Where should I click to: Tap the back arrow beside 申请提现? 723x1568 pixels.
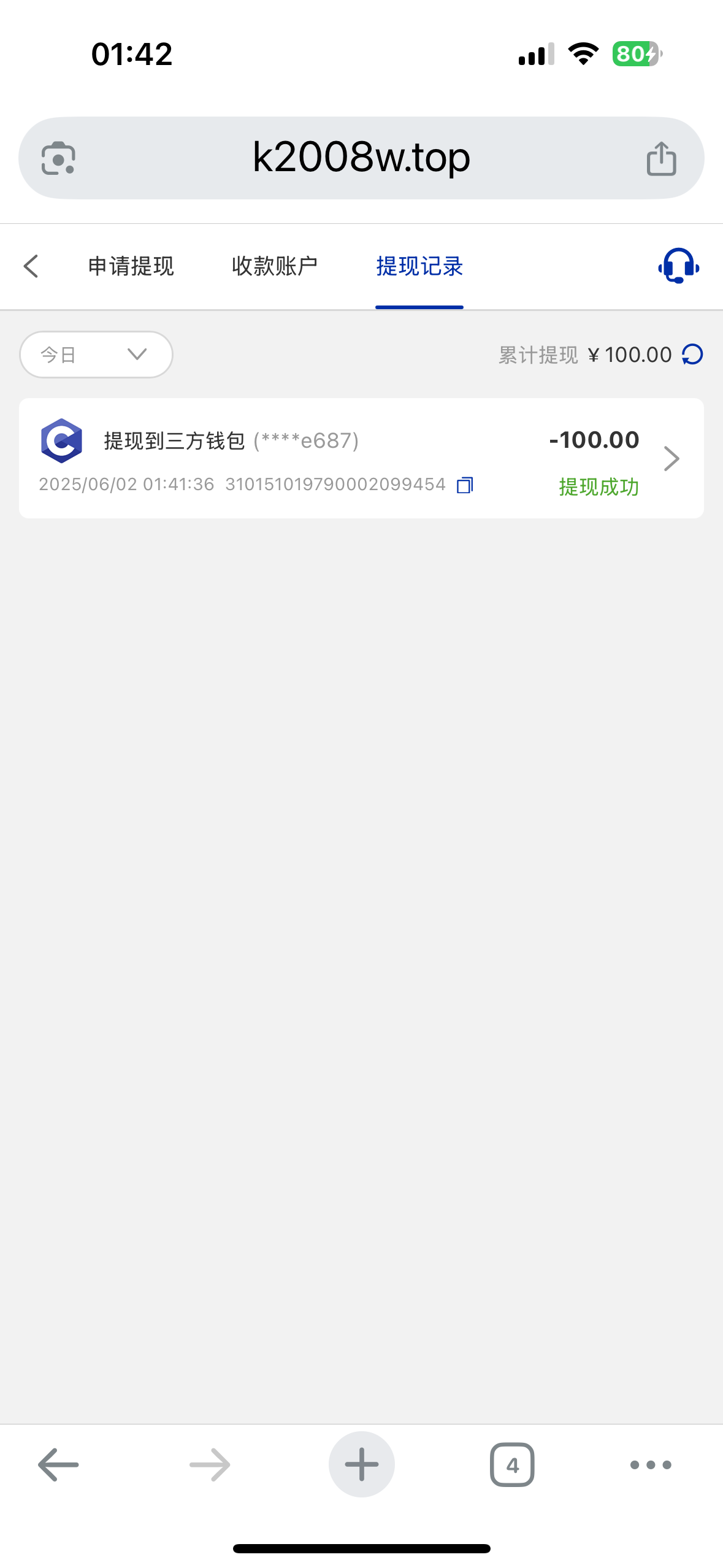pyautogui.click(x=31, y=266)
